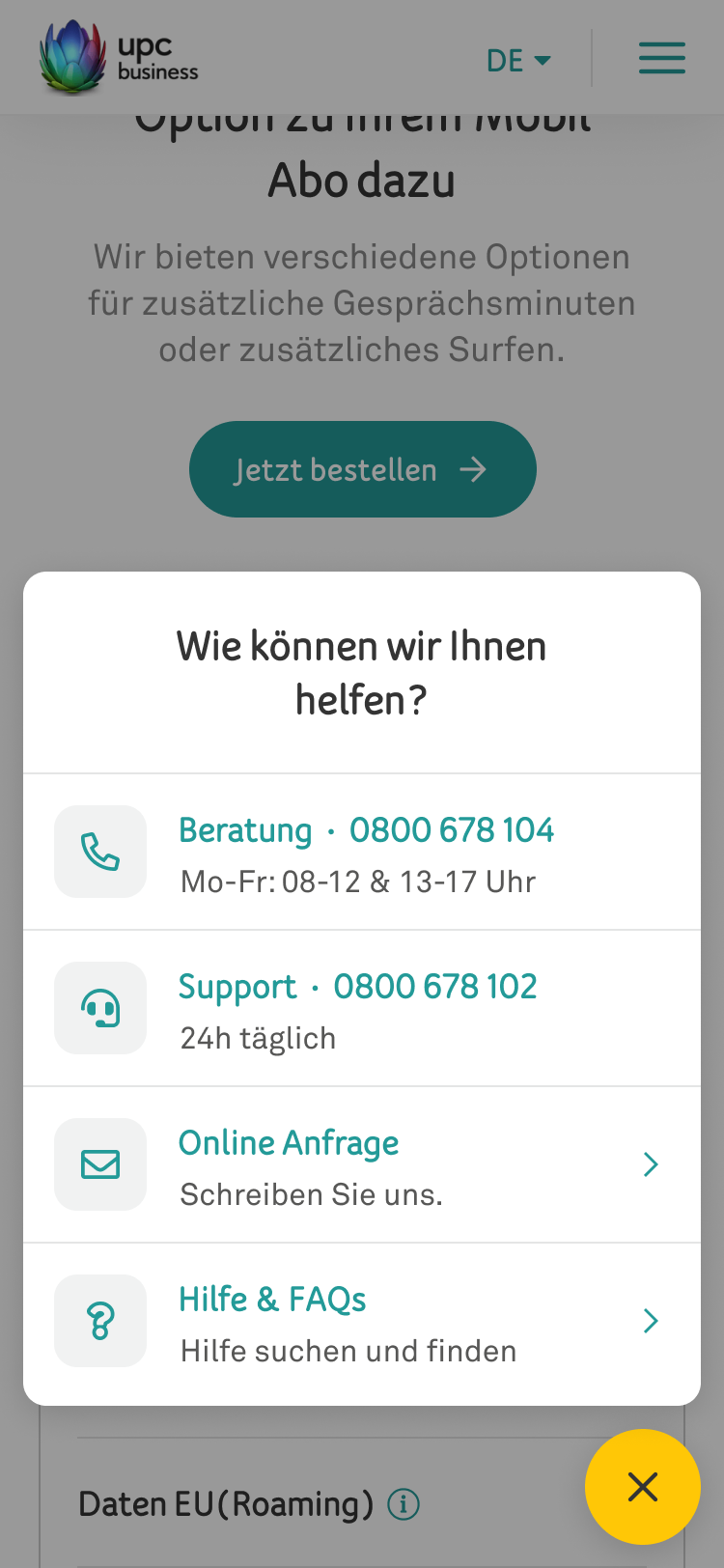Open the Online Anfrage contact form

coord(289,1142)
